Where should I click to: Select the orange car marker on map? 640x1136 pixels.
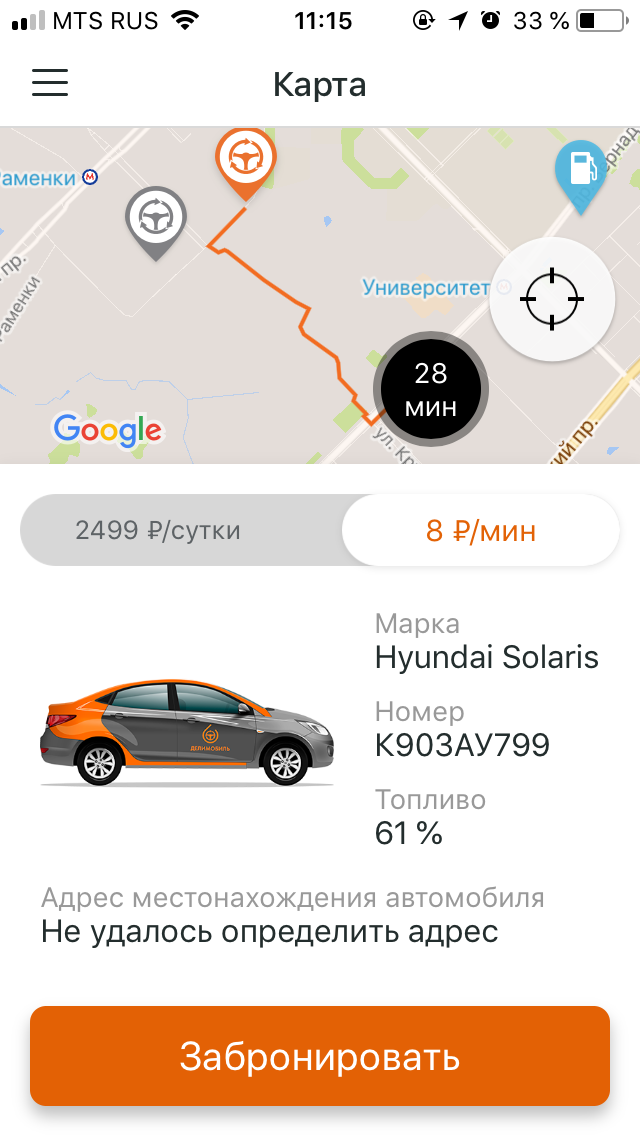tap(246, 160)
